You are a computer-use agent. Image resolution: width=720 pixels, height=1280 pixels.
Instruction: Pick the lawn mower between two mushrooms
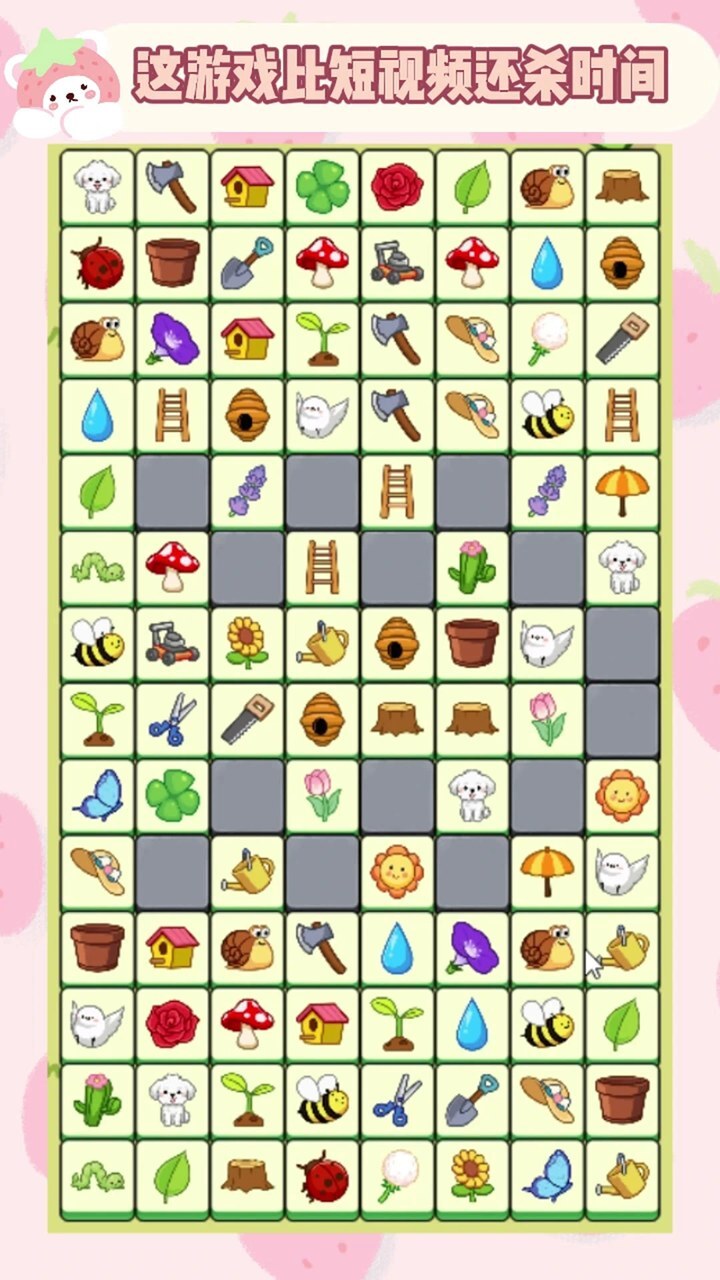coord(397,263)
